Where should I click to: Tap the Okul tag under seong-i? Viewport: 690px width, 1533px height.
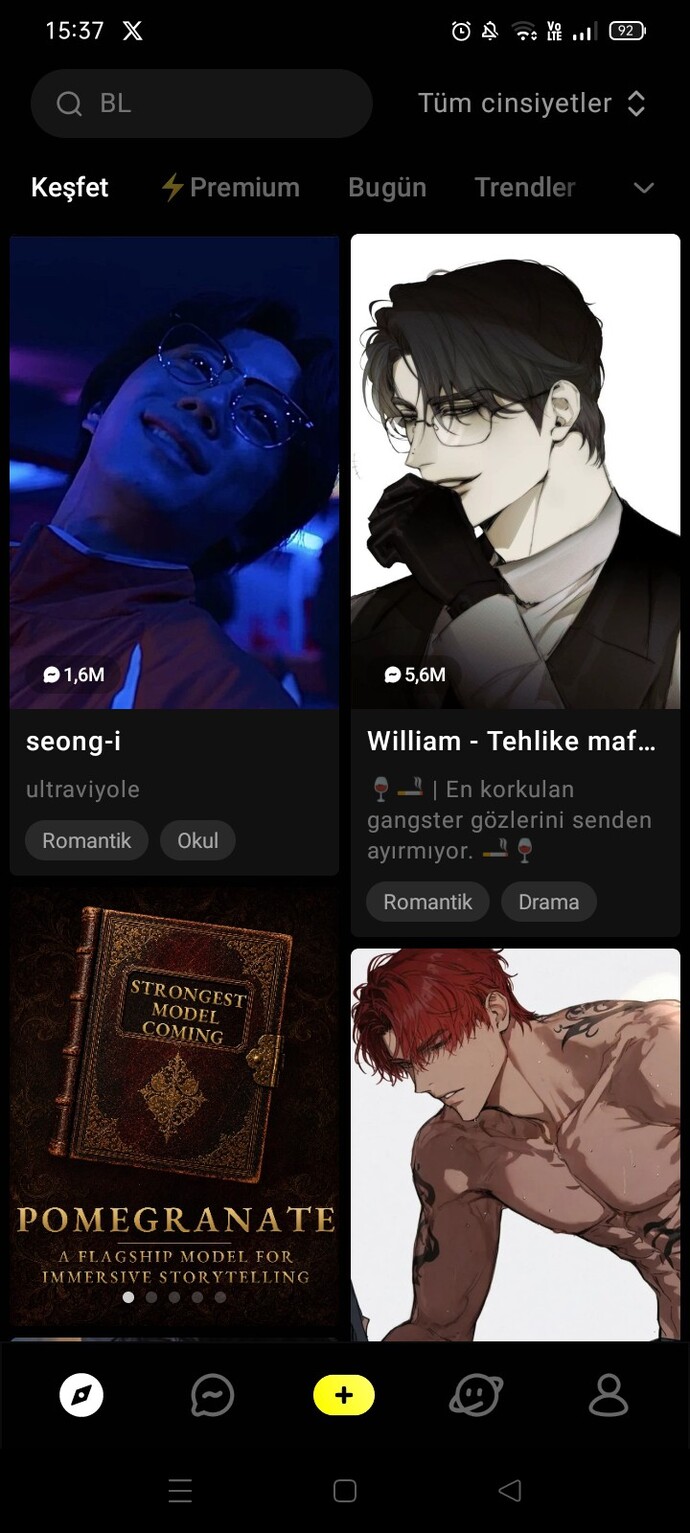tap(198, 841)
